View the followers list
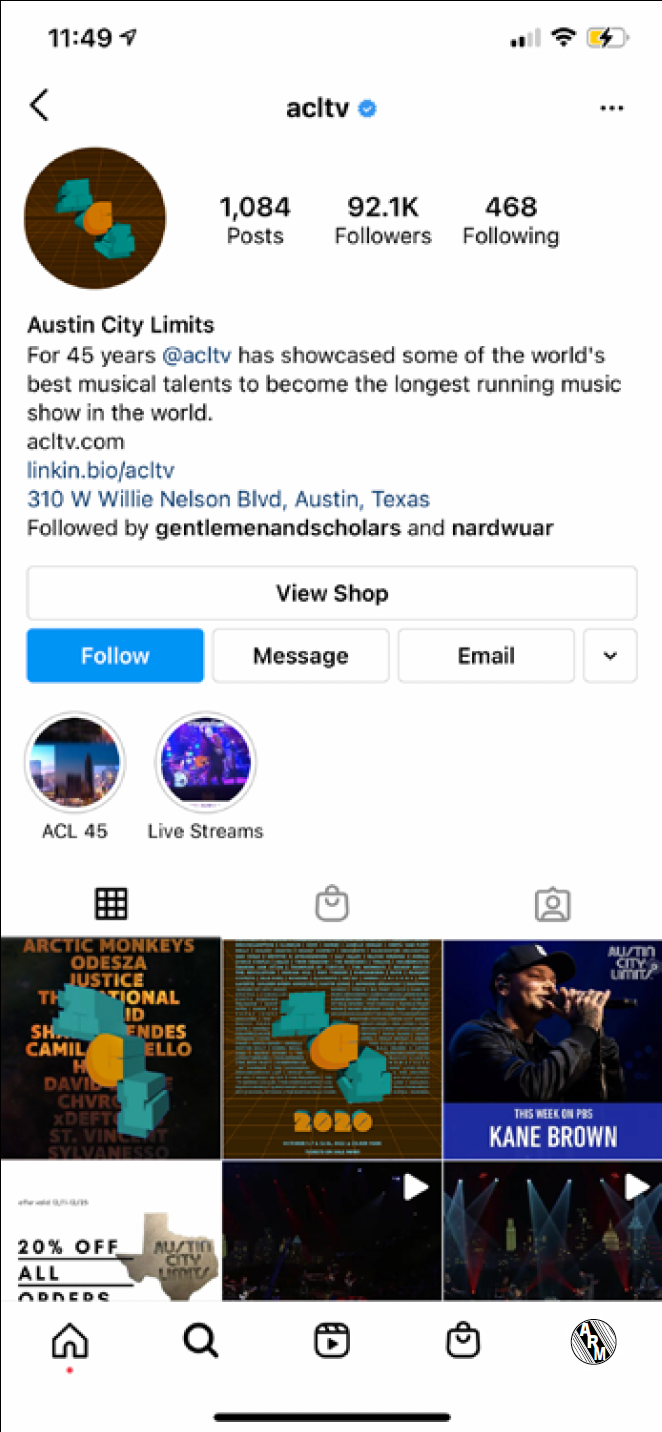 click(383, 220)
